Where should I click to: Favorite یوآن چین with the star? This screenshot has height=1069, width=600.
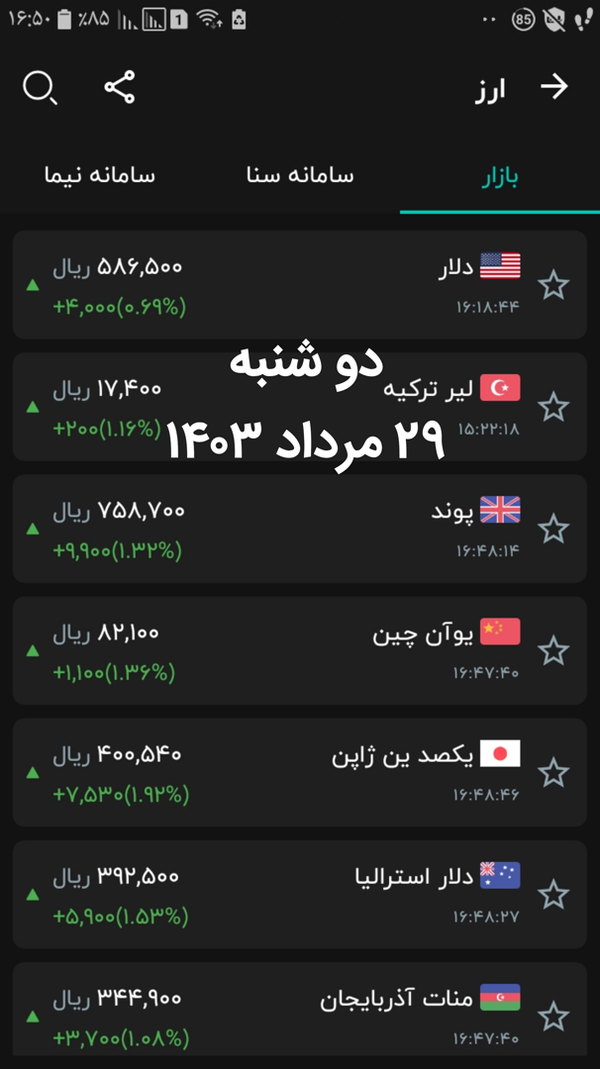[x=553, y=652]
